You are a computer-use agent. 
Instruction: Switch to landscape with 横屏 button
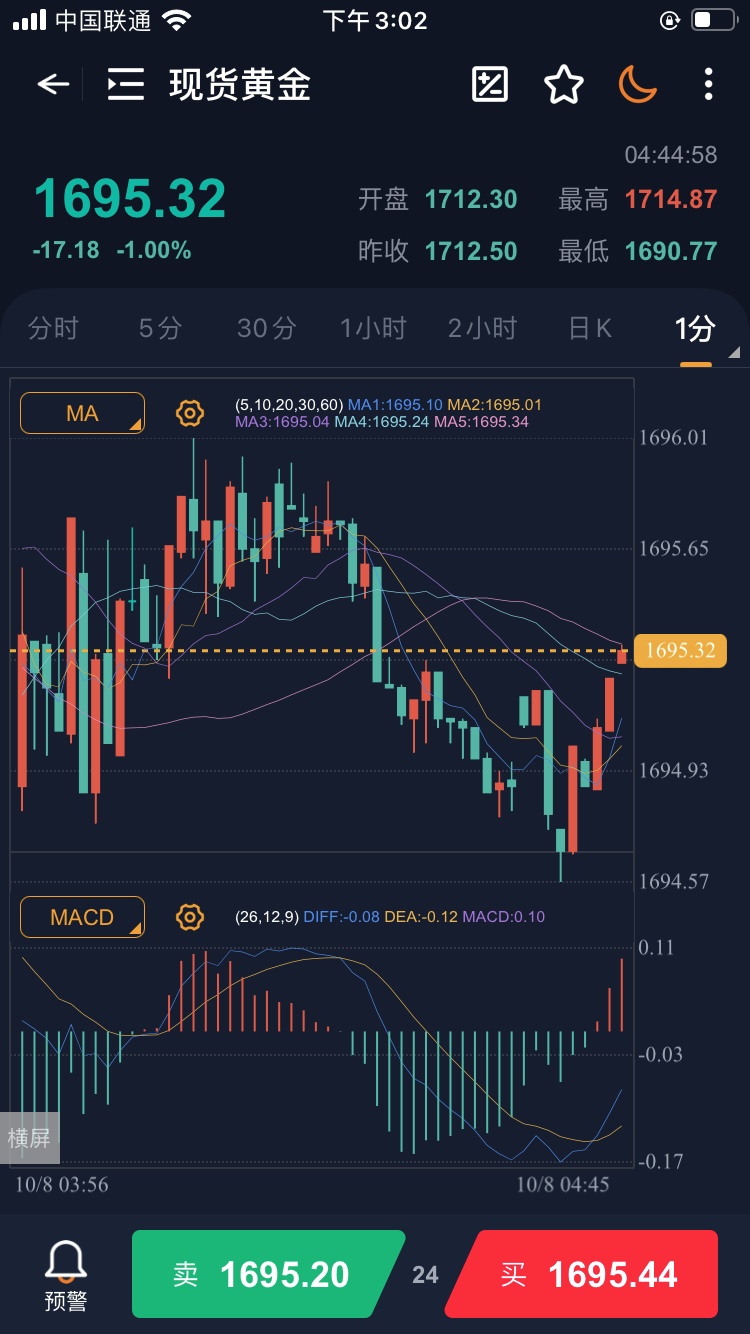tap(29, 1138)
